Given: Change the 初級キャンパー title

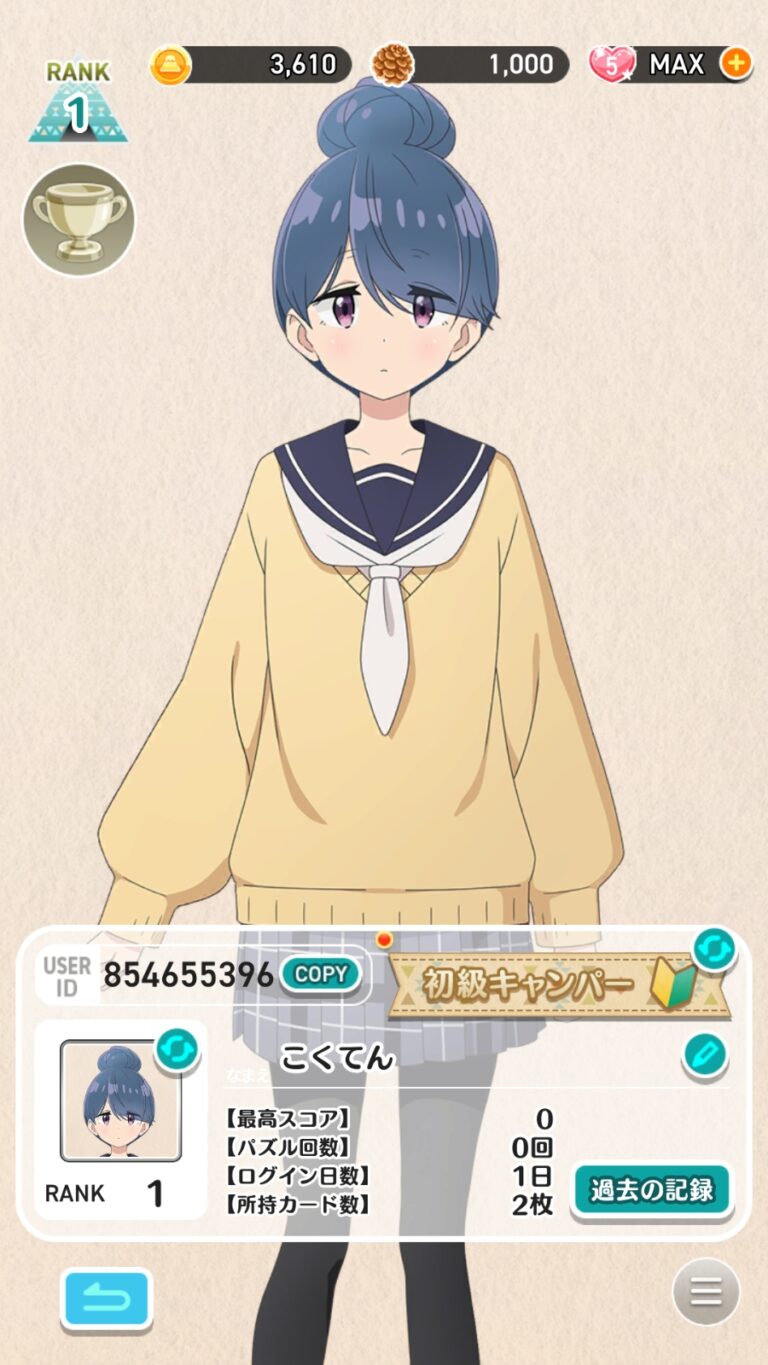Looking at the screenshot, I should click(x=713, y=950).
